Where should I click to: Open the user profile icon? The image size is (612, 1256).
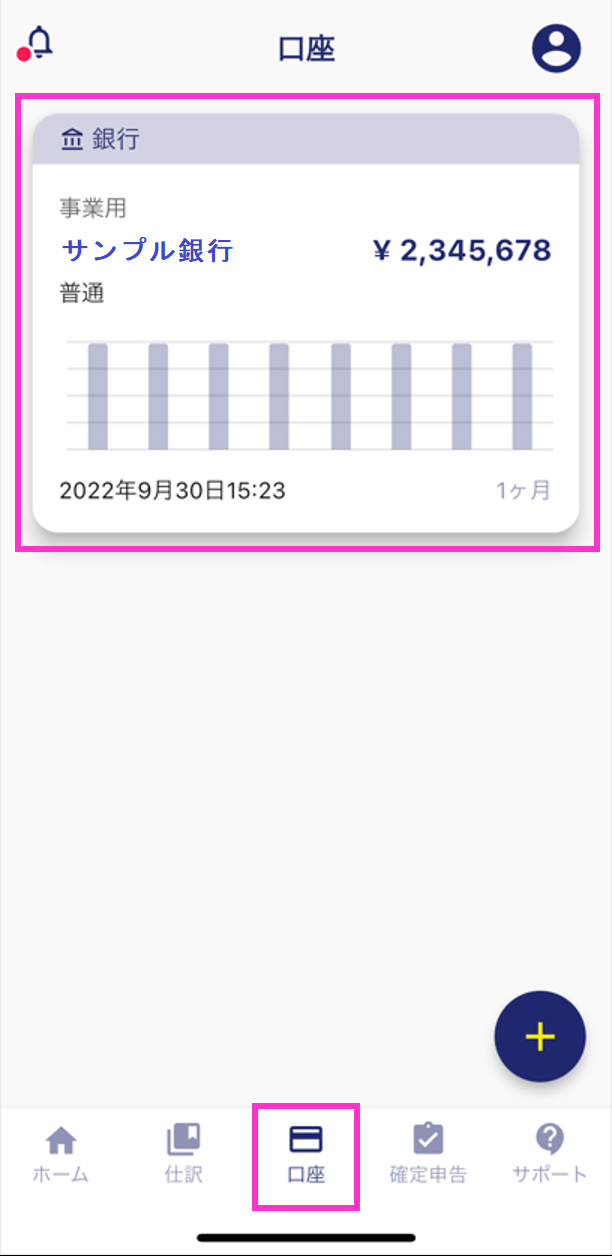[556, 47]
